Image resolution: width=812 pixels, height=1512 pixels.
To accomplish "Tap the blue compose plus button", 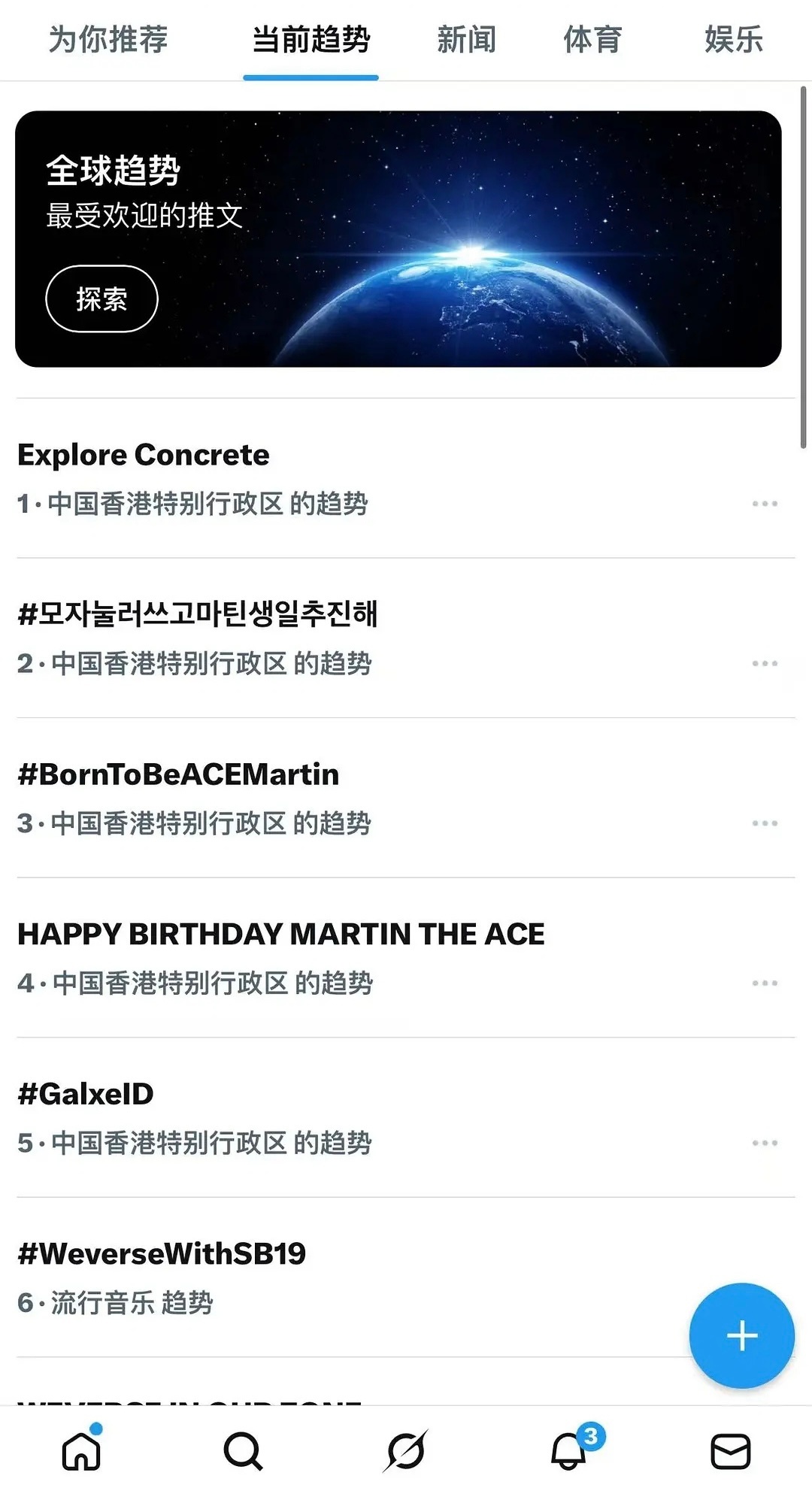I will [x=741, y=1335].
